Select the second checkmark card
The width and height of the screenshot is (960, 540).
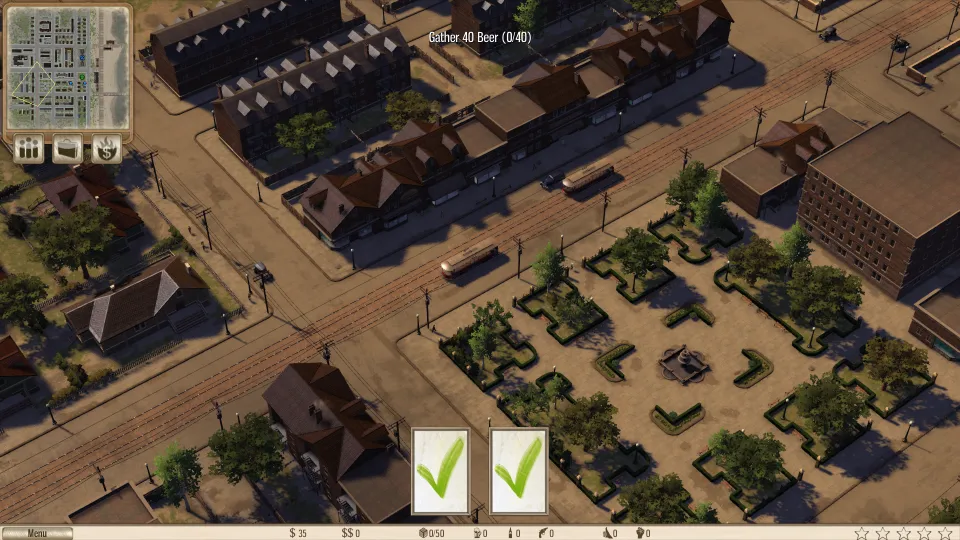click(x=519, y=471)
